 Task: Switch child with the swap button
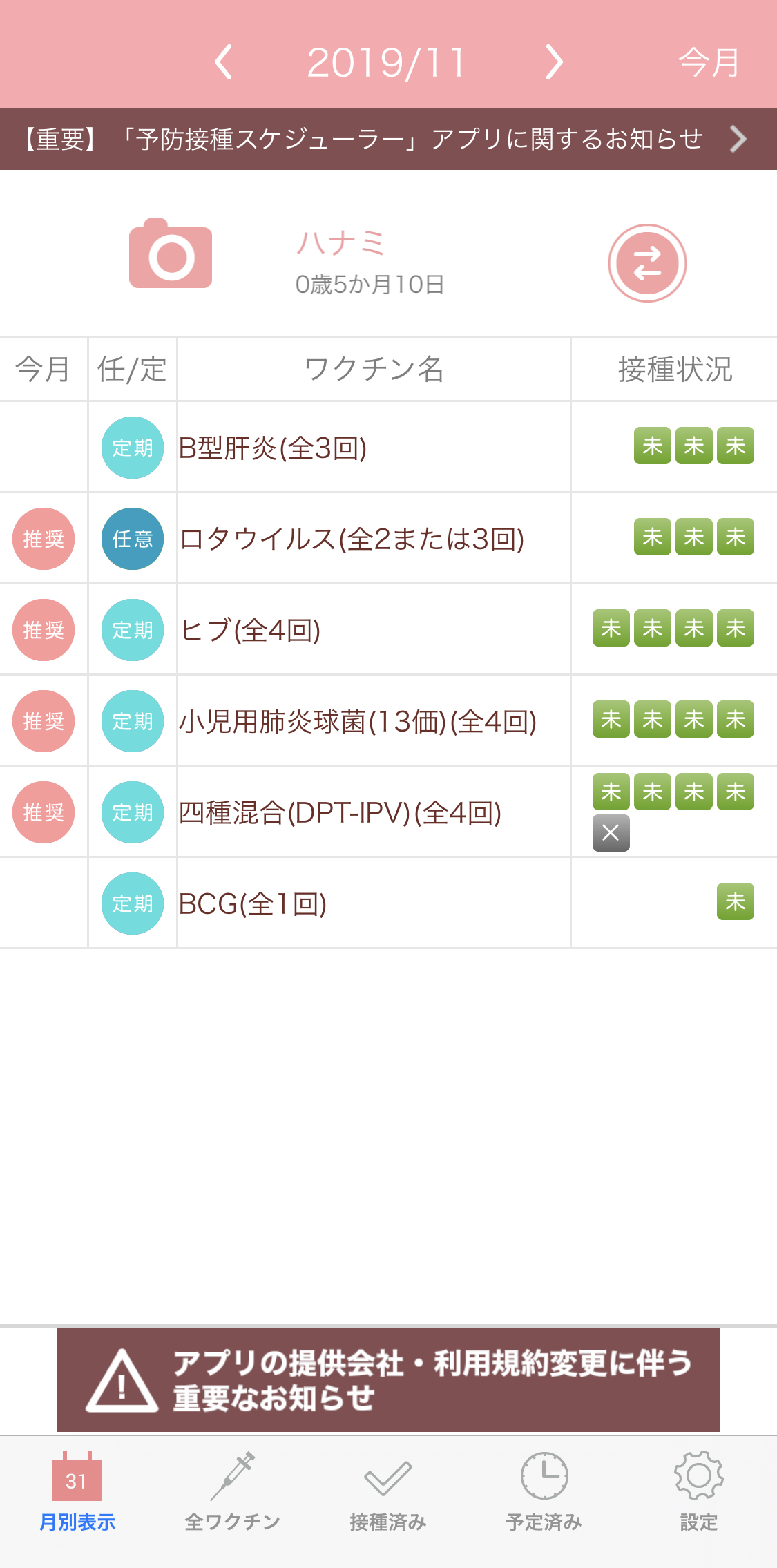[647, 262]
